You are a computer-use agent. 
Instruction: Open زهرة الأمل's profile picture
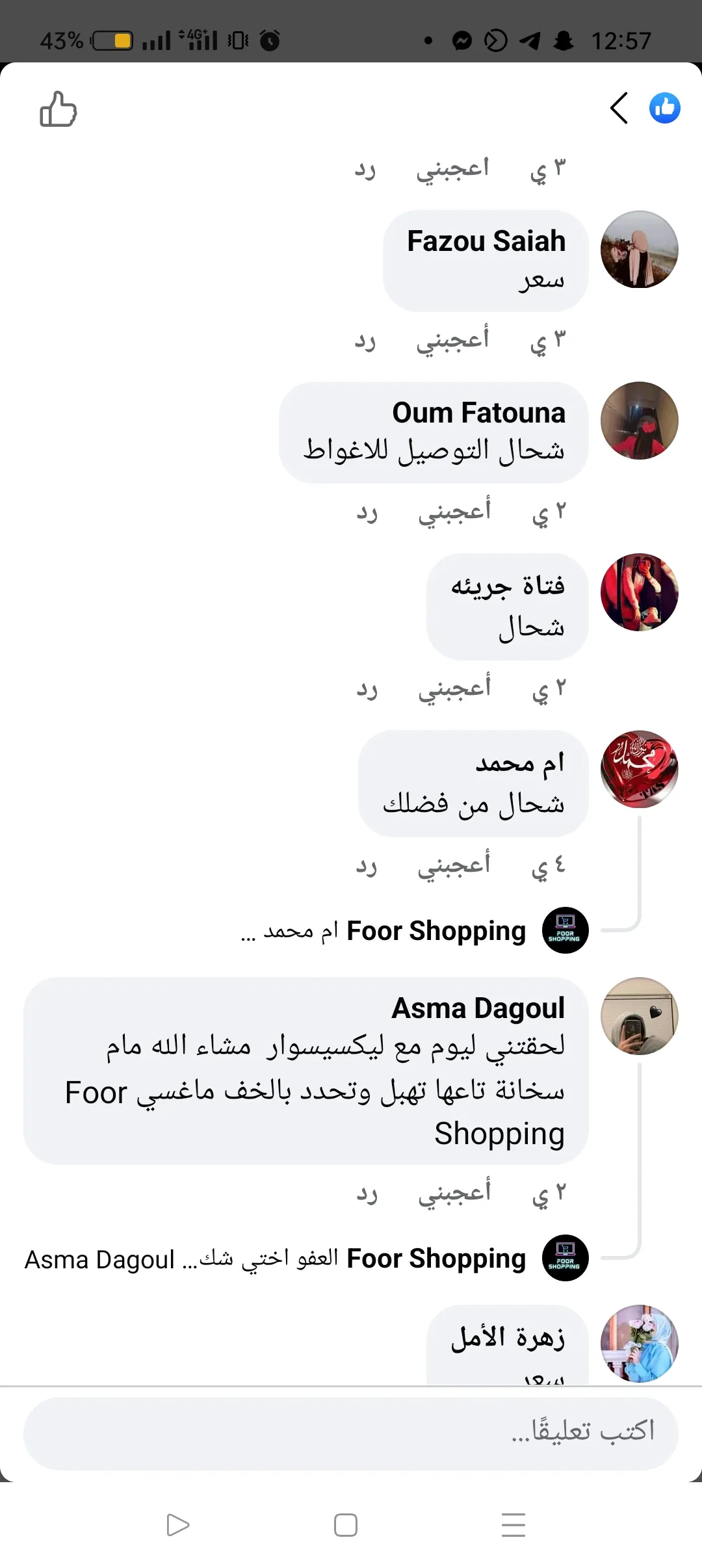tap(639, 1343)
